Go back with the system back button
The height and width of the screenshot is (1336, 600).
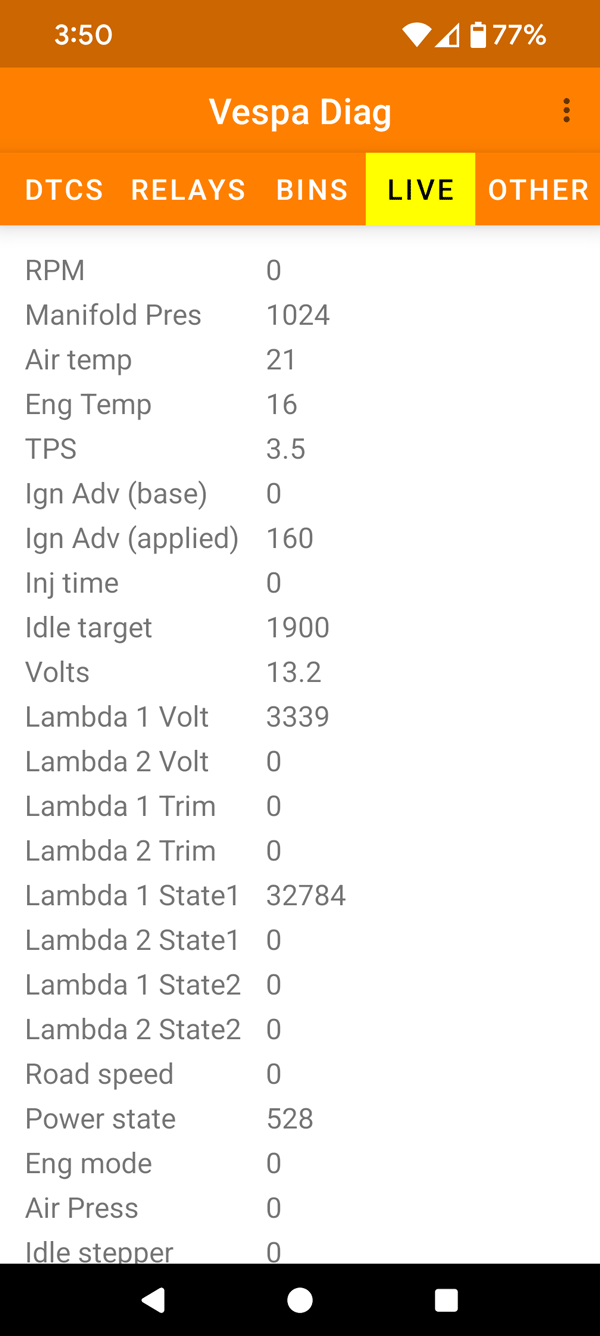153,1299
